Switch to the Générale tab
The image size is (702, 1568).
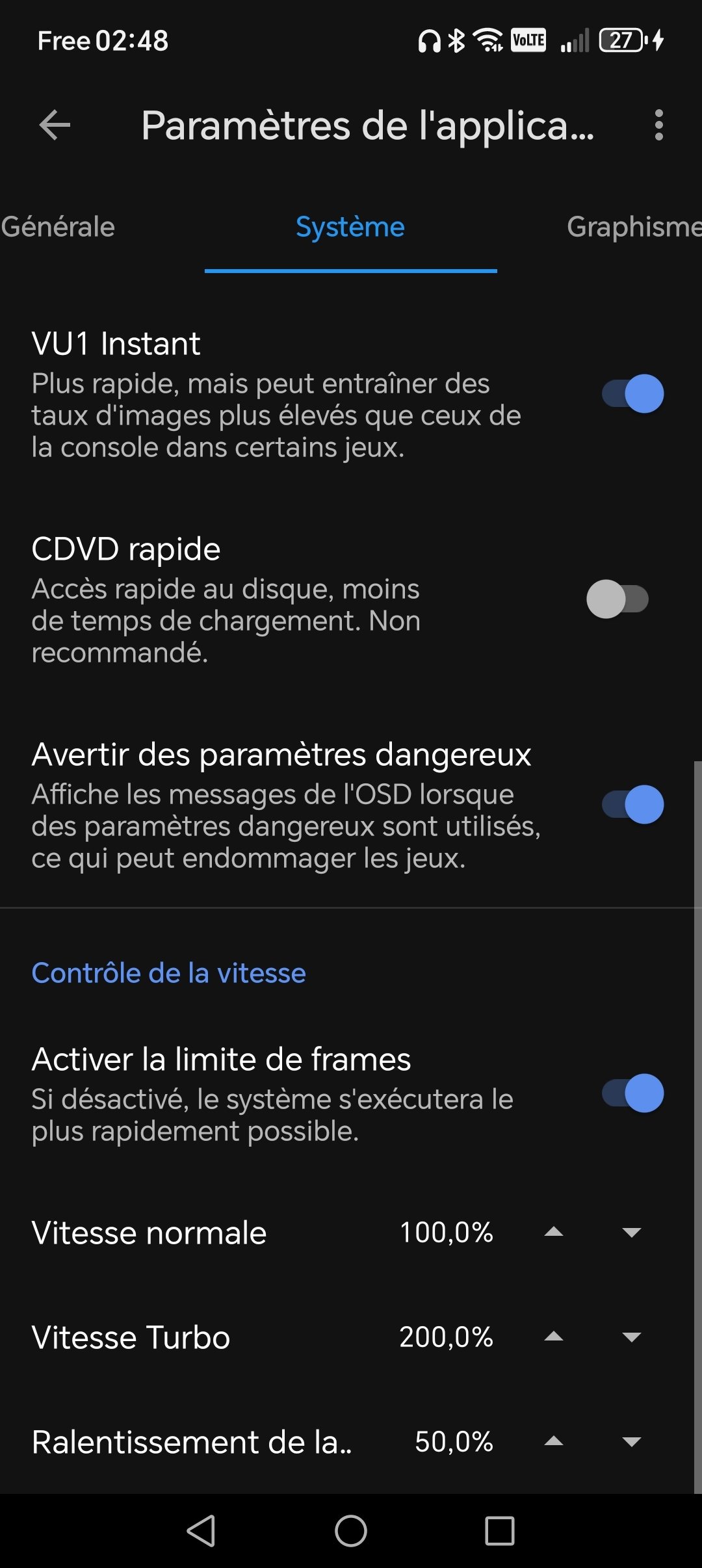click(58, 227)
